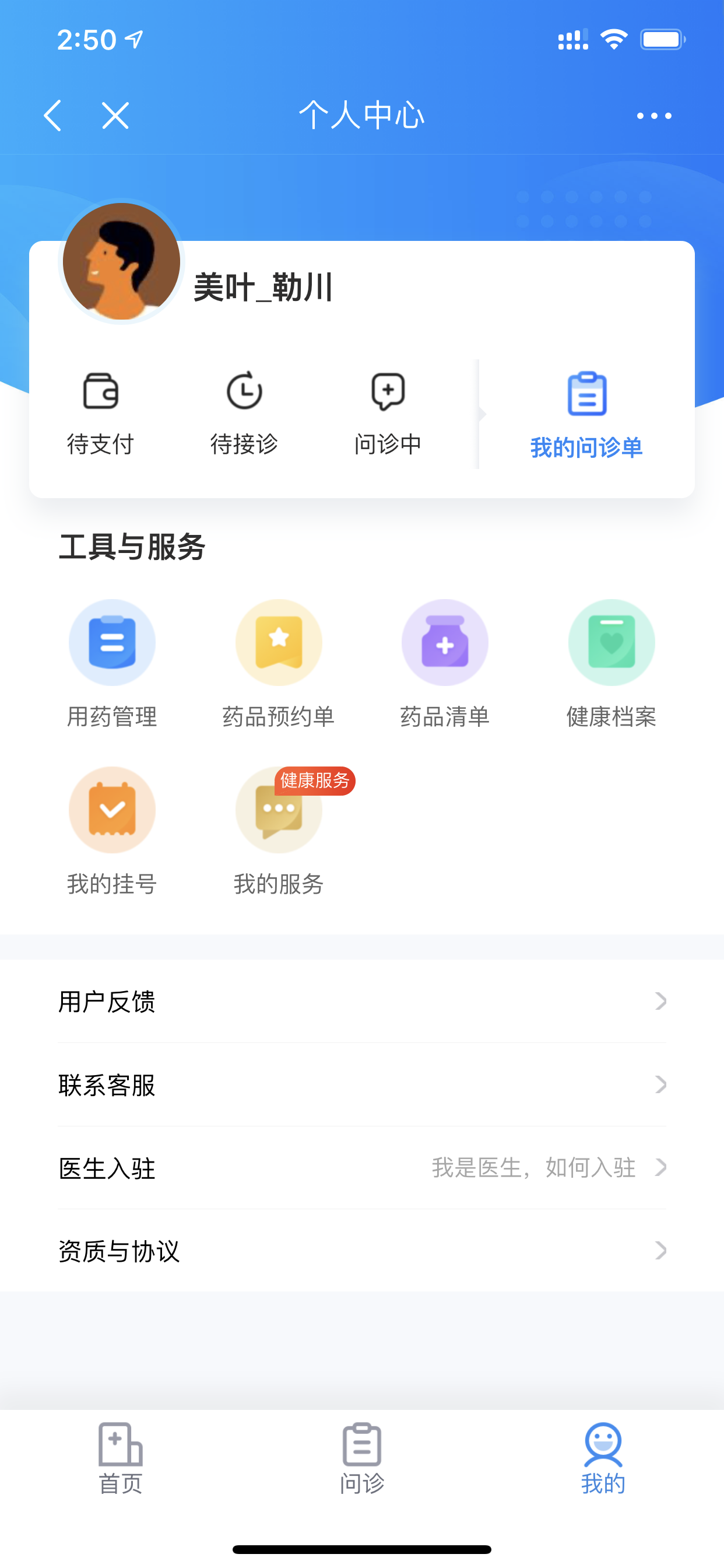Select 药品预约单 drug reservation list

(279, 663)
